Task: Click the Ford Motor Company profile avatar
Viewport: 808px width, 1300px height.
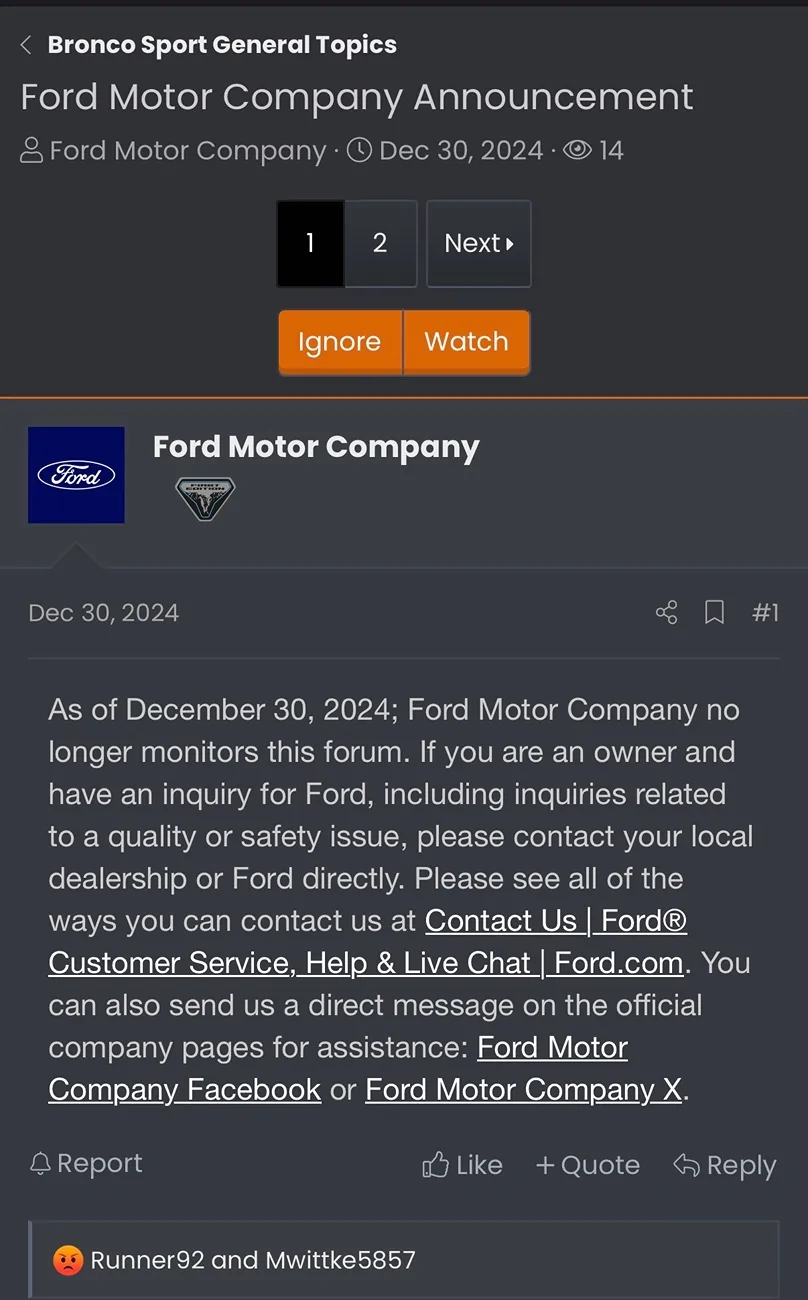Action: pyautogui.click(x=76, y=475)
